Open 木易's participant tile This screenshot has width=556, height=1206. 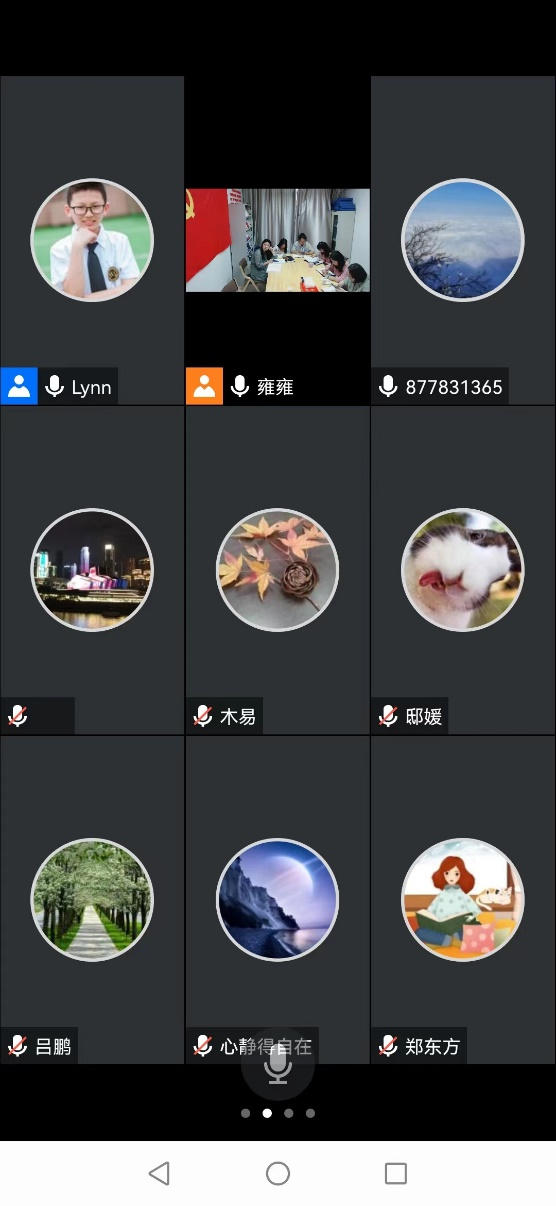(278, 570)
